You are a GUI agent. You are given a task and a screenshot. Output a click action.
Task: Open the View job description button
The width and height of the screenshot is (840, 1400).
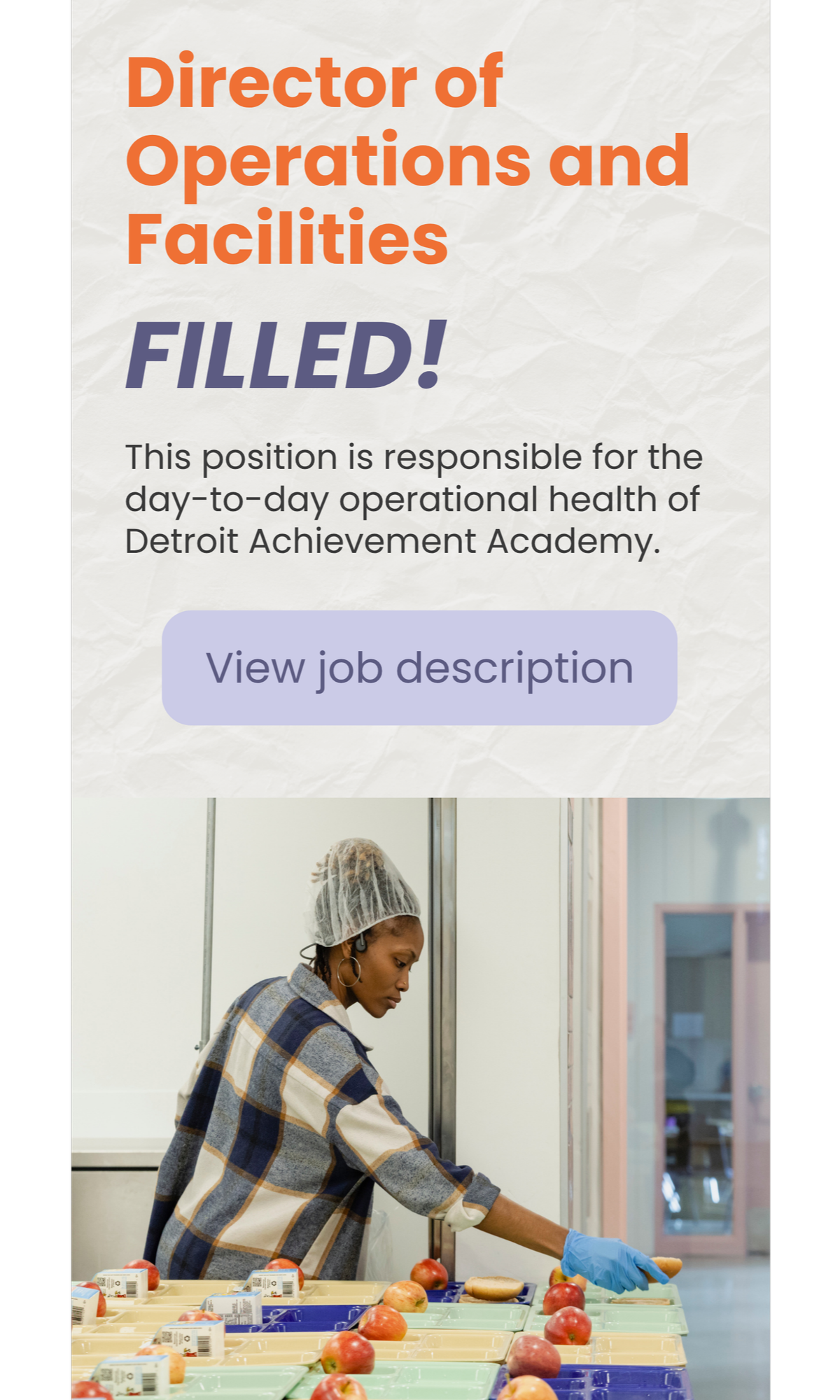coord(419,668)
